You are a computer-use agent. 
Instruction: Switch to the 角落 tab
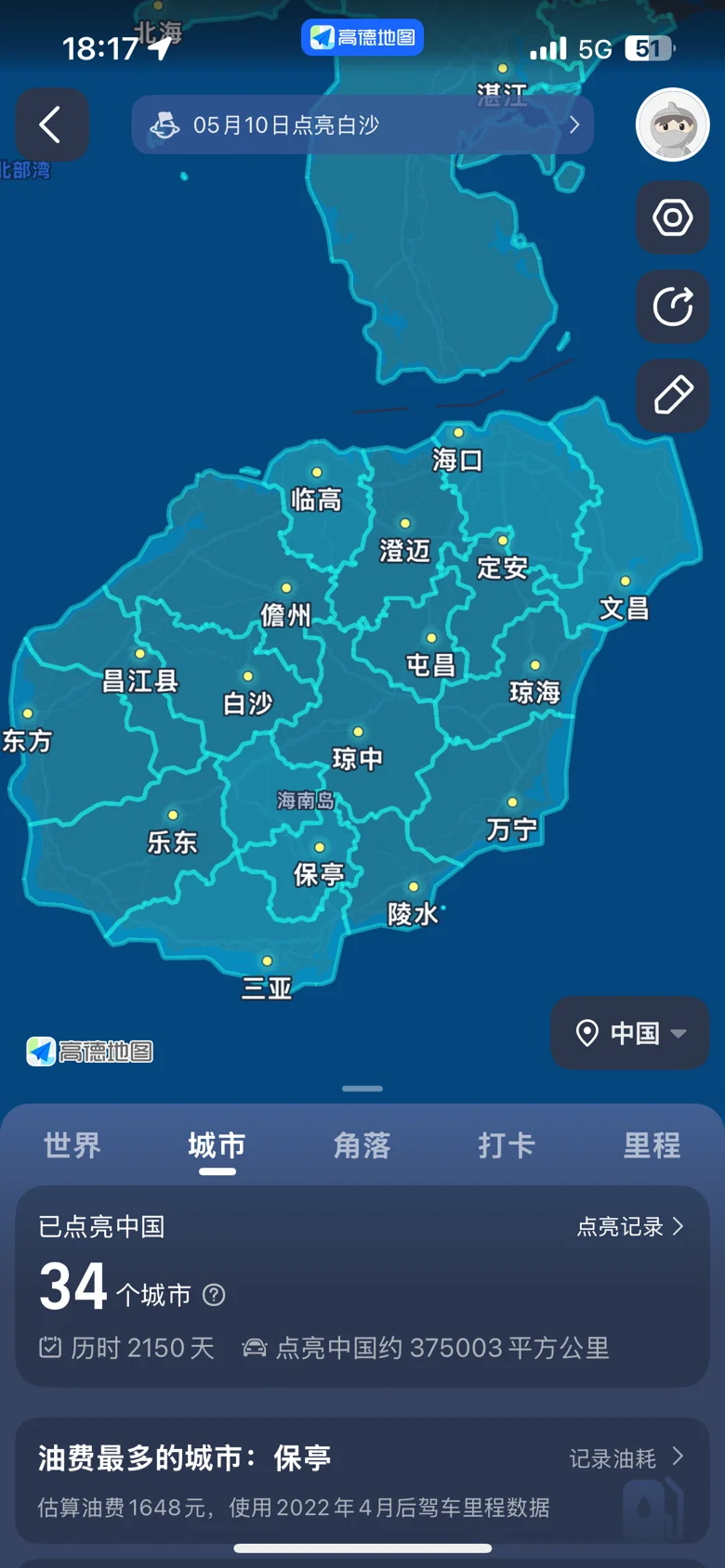(x=362, y=1145)
